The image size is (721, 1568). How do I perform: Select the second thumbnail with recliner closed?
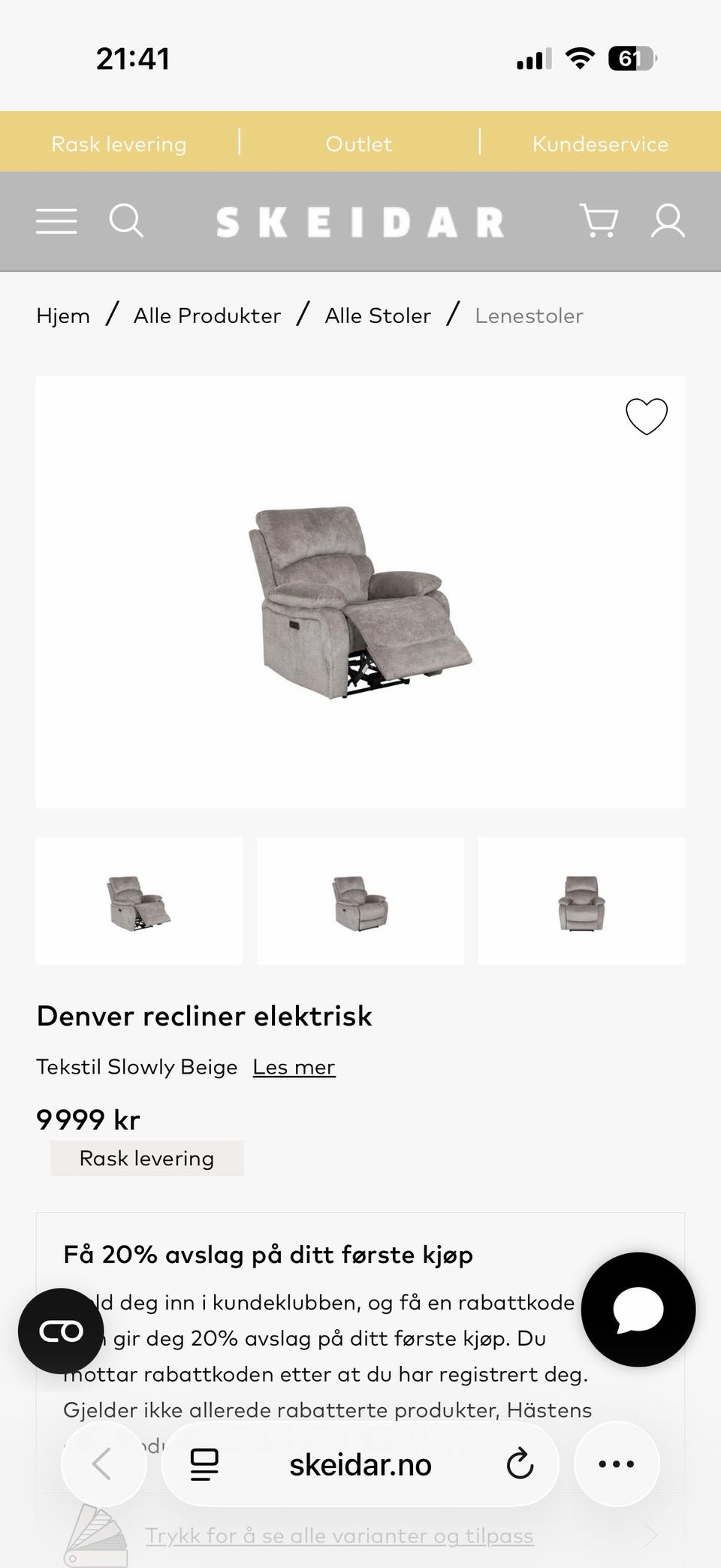tap(360, 901)
